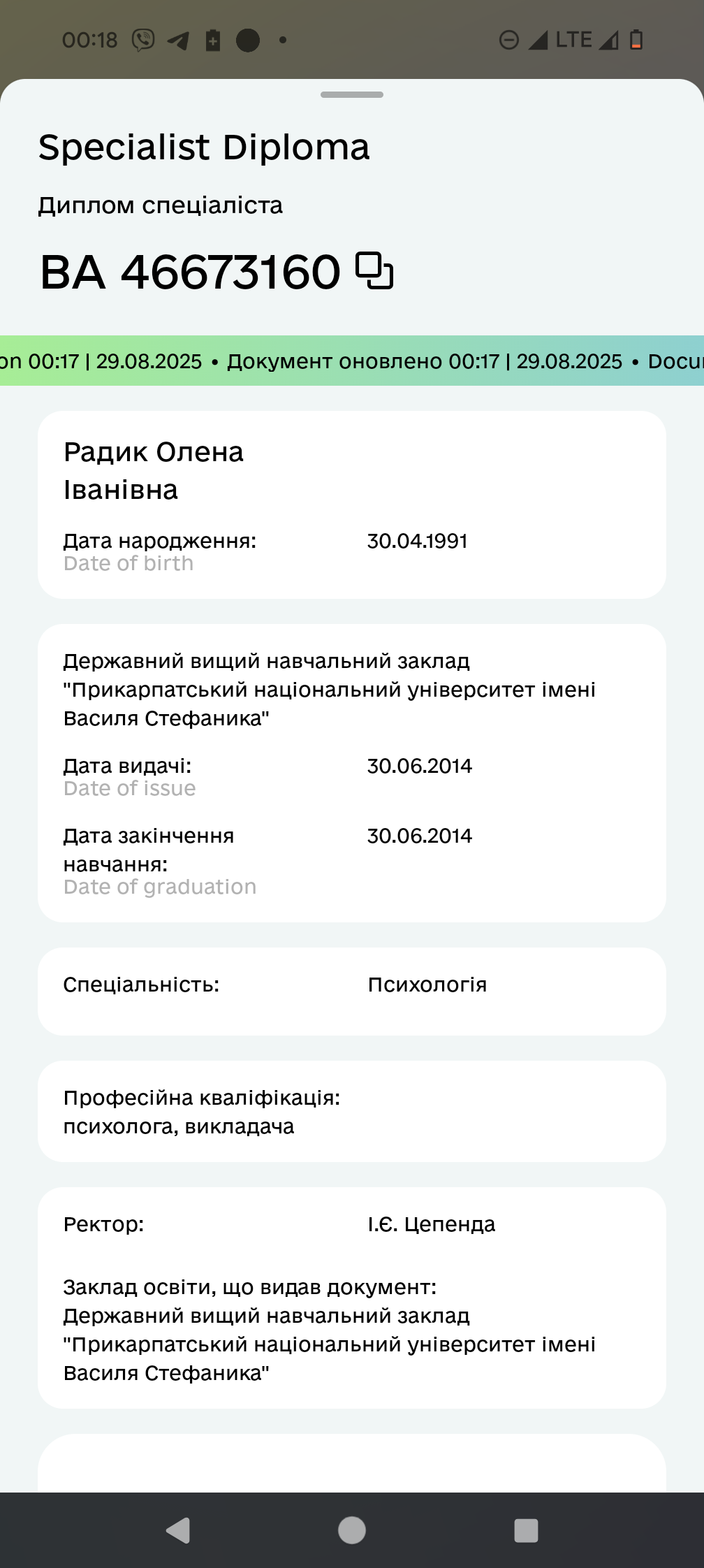The image size is (704, 1568).
Task: Tap the bottom sheet drag handle
Action: (x=352, y=94)
